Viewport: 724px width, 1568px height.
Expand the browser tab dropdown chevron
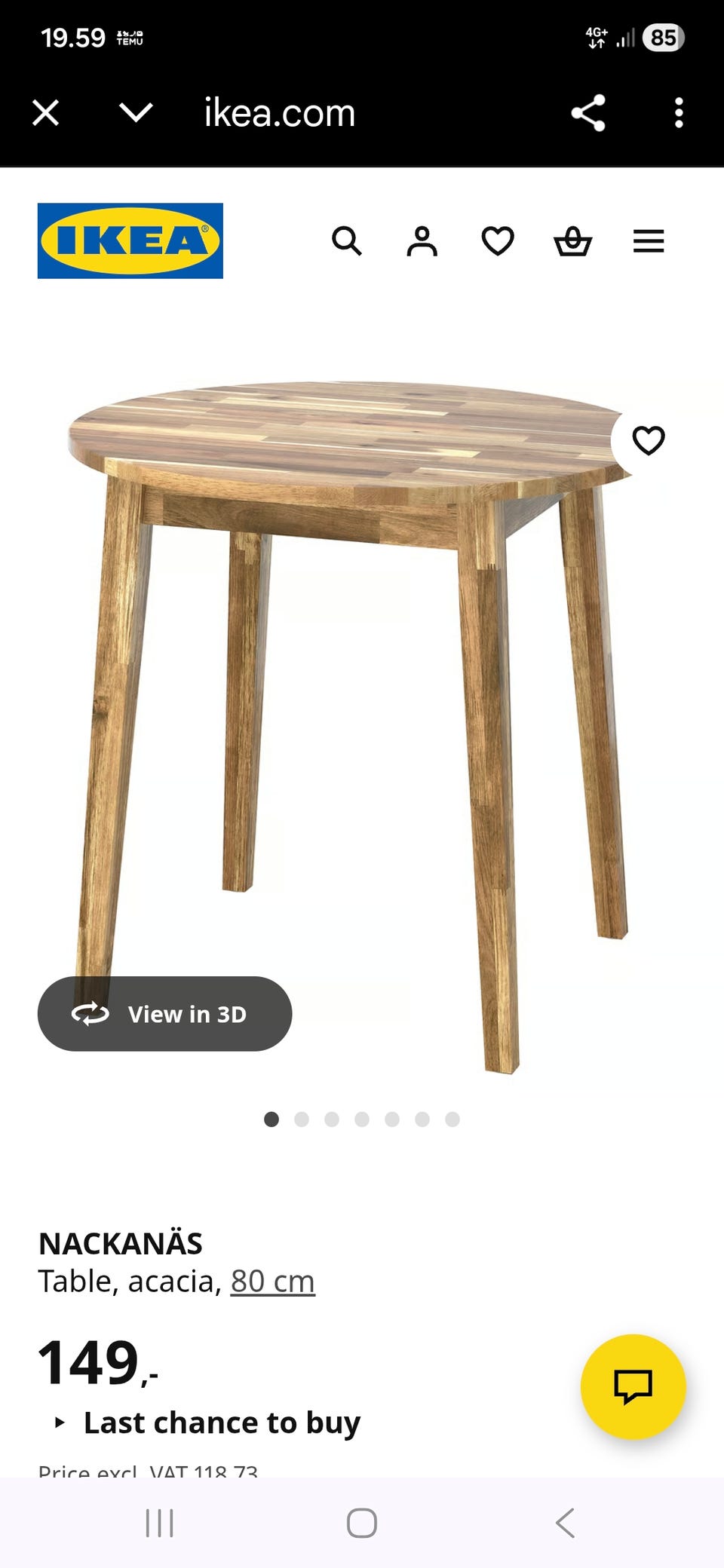(136, 113)
